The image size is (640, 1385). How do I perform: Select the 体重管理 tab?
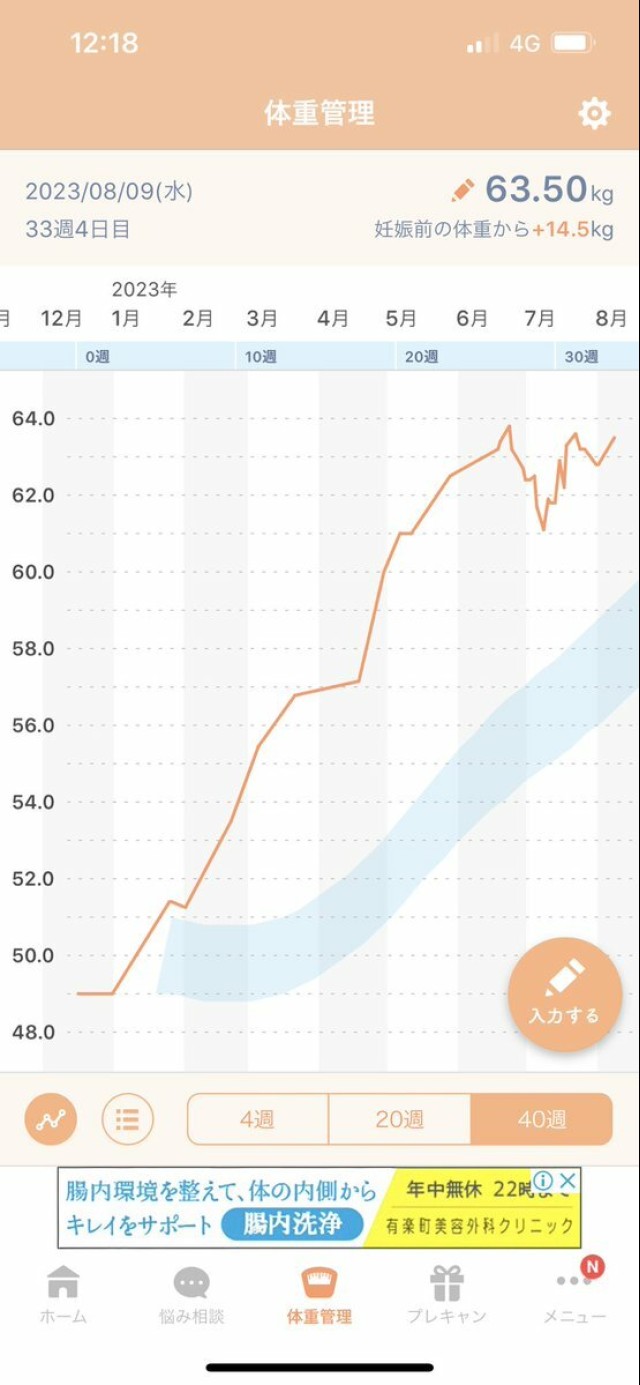point(319,1295)
